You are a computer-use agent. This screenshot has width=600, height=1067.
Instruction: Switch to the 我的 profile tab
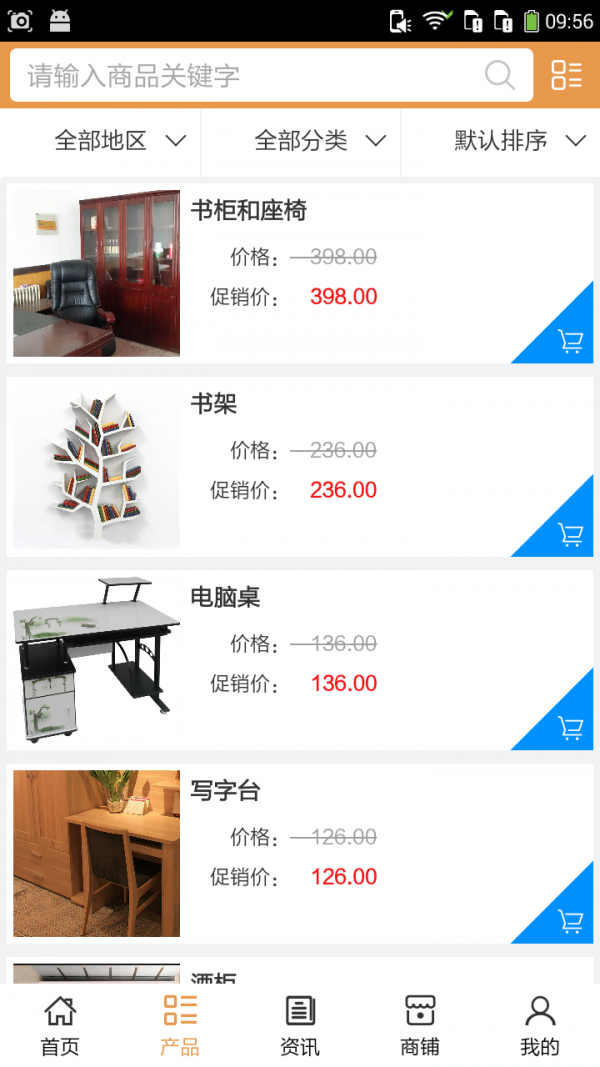pyautogui.click(x=540, y=1025)
